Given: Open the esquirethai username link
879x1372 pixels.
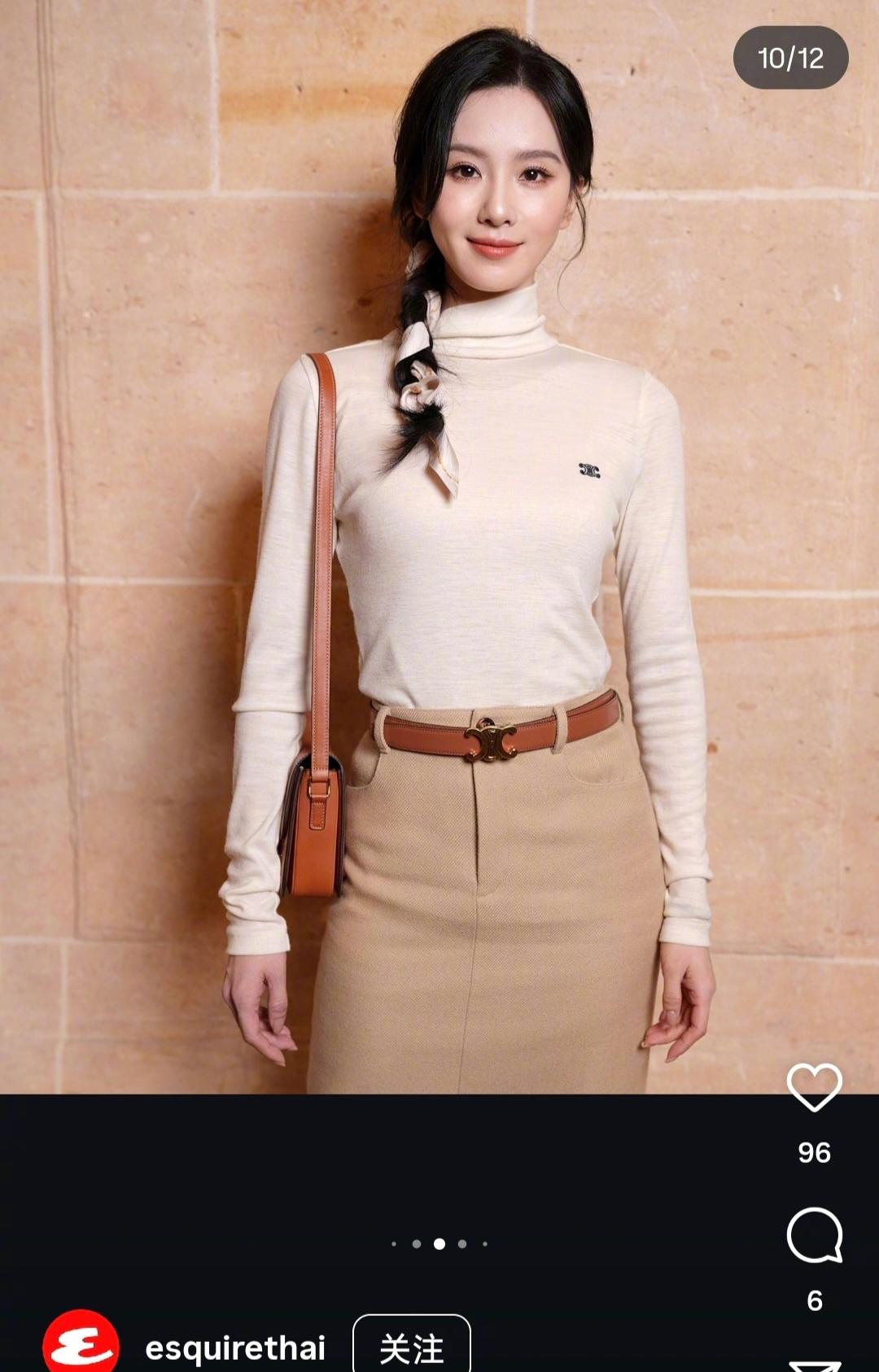Looking at the screenshot, I should point(235,1348).
